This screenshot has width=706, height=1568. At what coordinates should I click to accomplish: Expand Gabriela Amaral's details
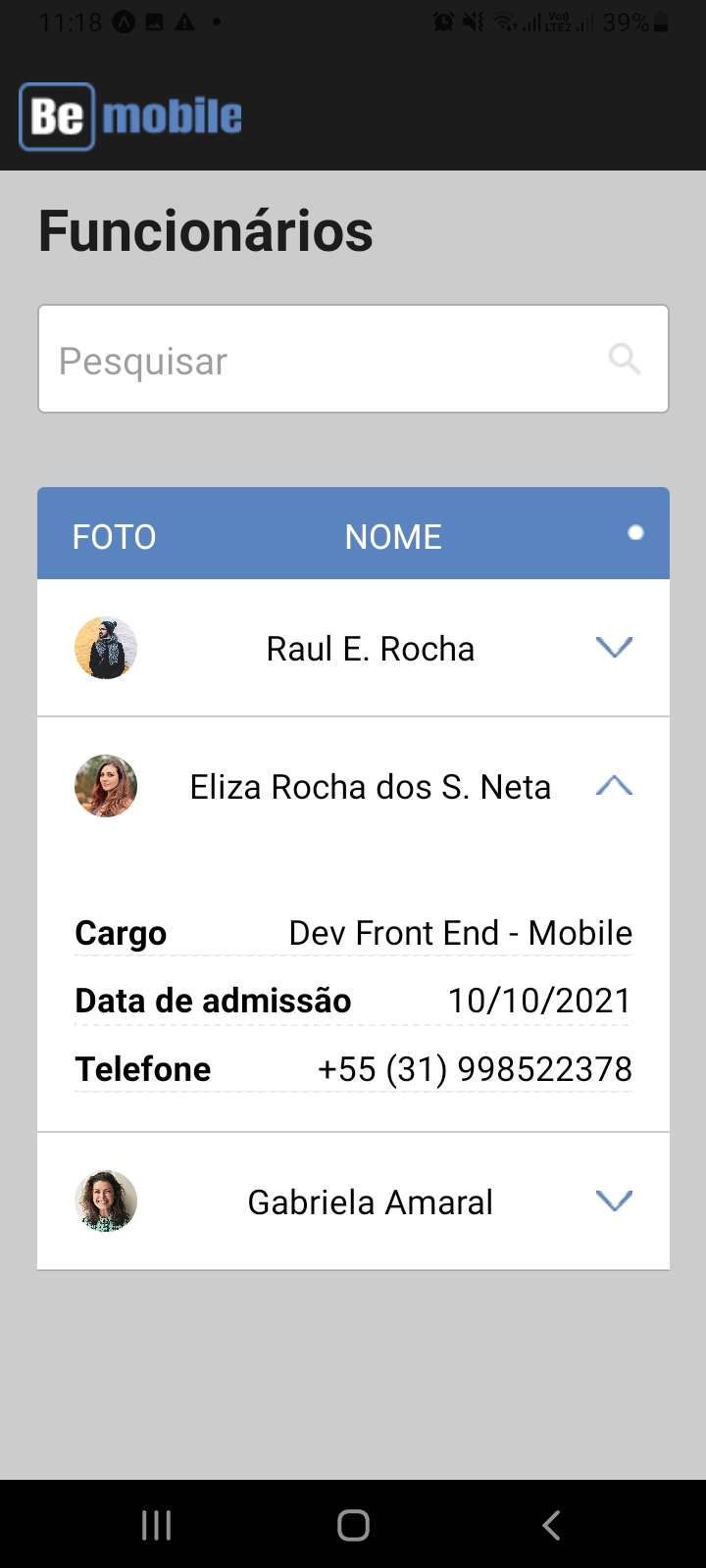click(x=614, y=1200)
